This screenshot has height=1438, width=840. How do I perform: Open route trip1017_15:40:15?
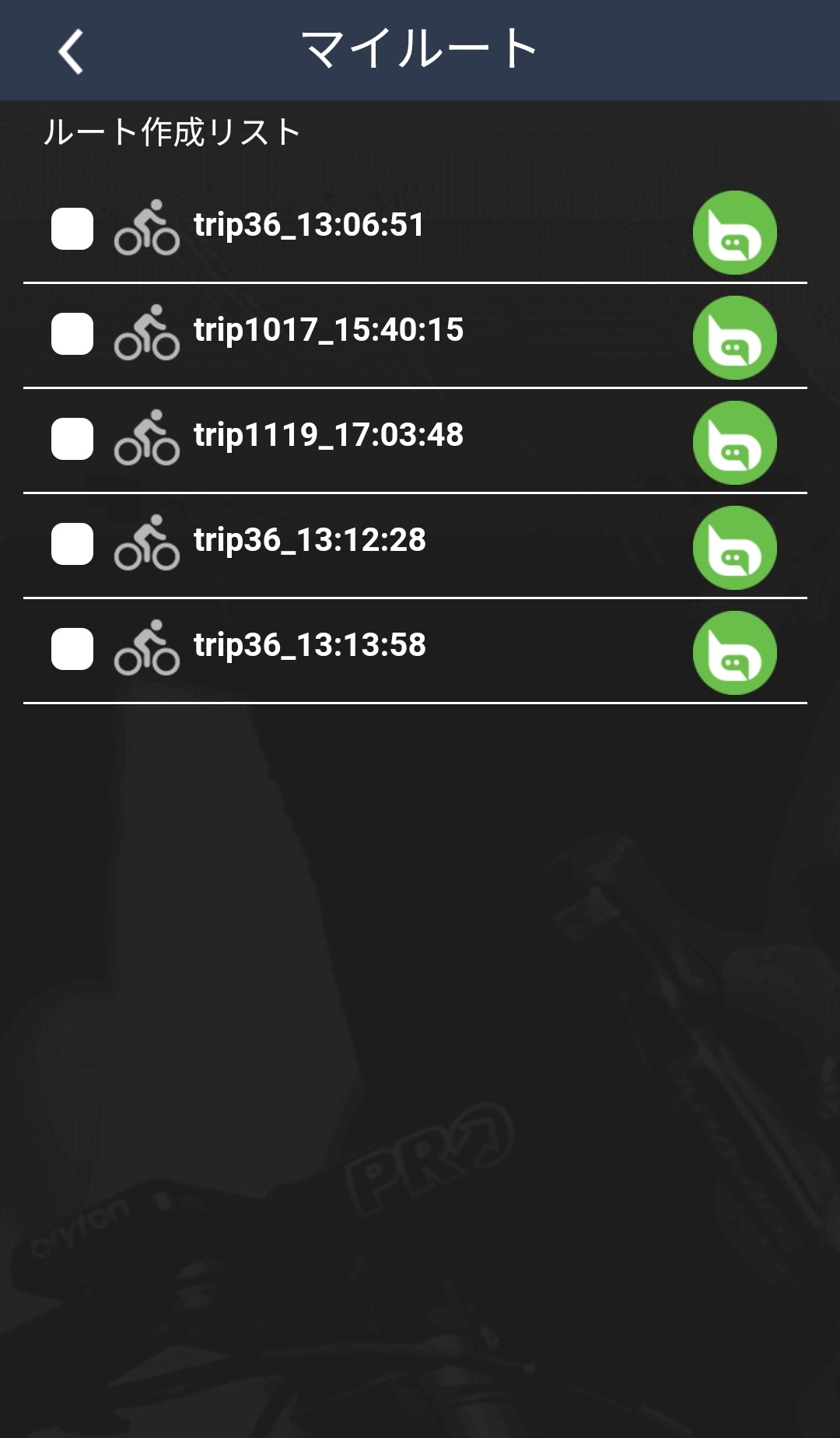328,331
